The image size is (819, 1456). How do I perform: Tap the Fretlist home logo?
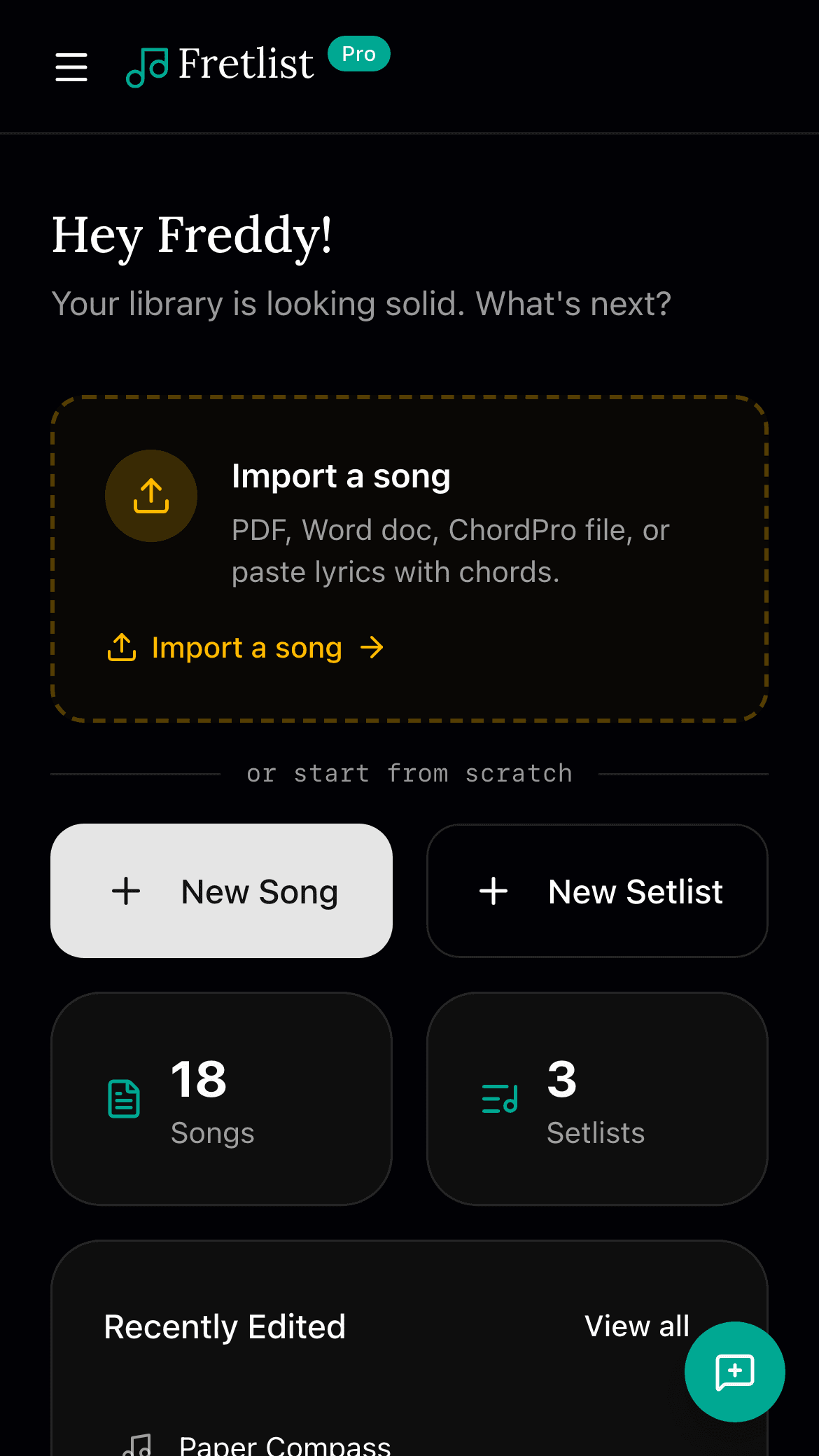pos(220,66)
